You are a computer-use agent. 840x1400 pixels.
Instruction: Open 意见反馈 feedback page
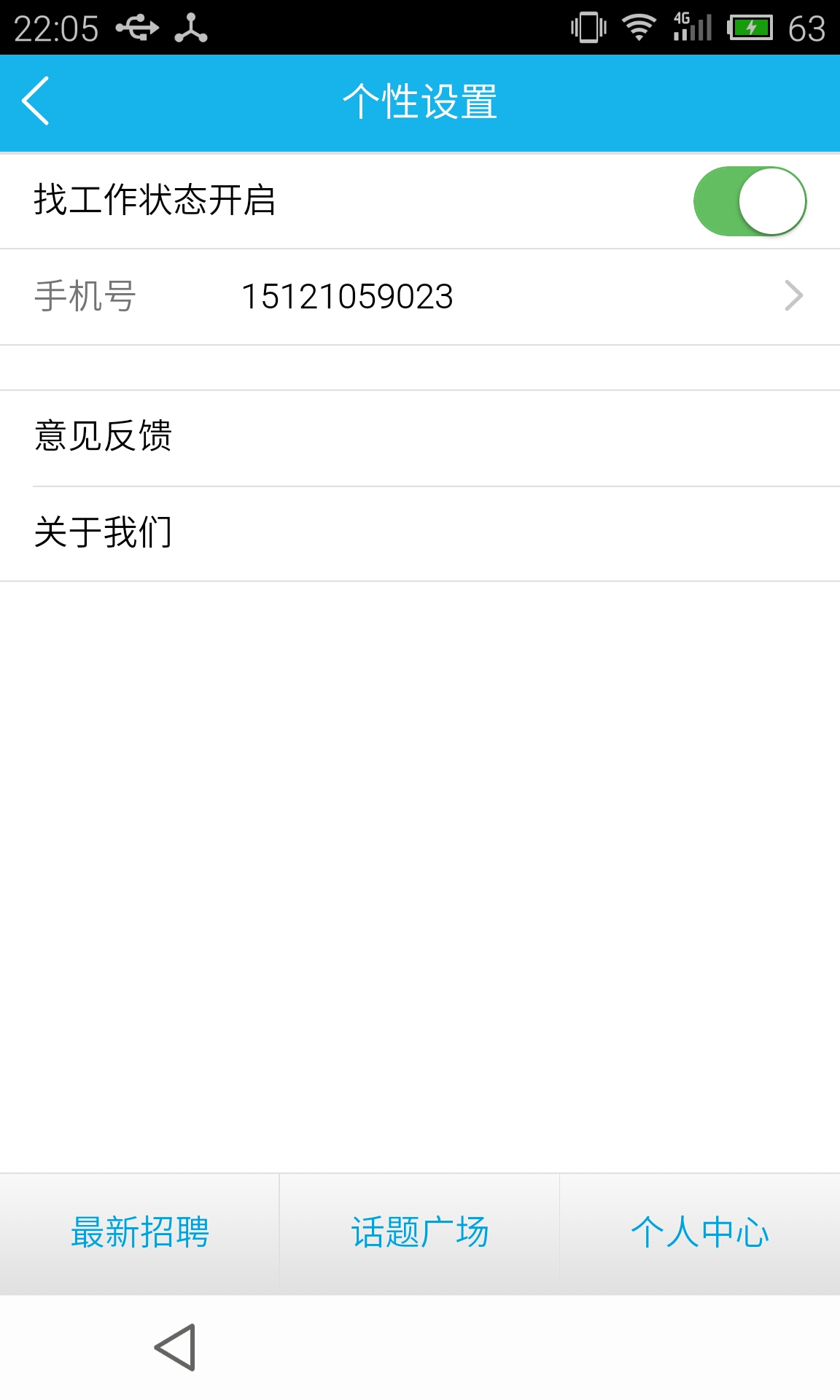coord(420,437)
